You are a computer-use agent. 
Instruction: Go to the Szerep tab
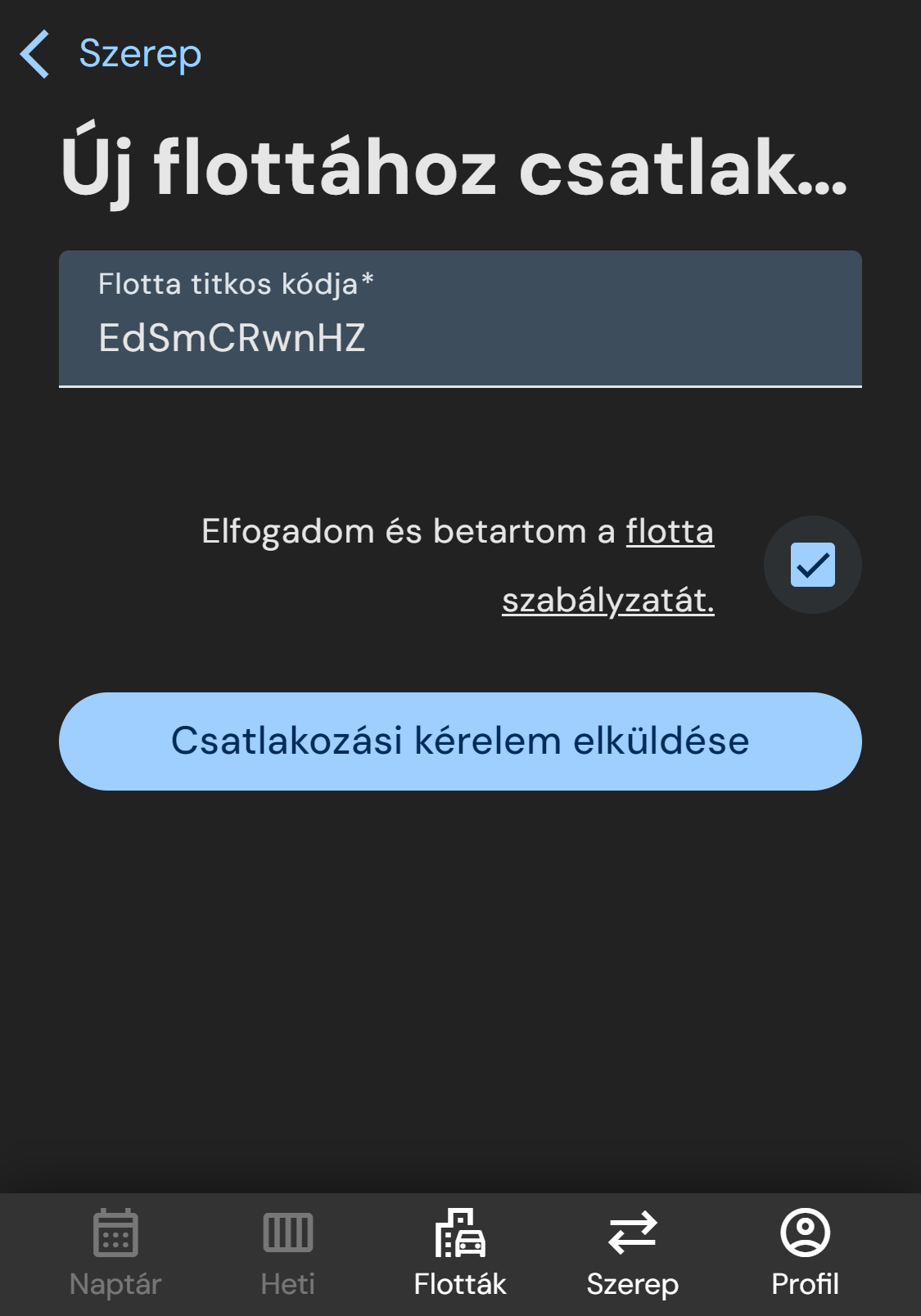[x=632, y=1254]
